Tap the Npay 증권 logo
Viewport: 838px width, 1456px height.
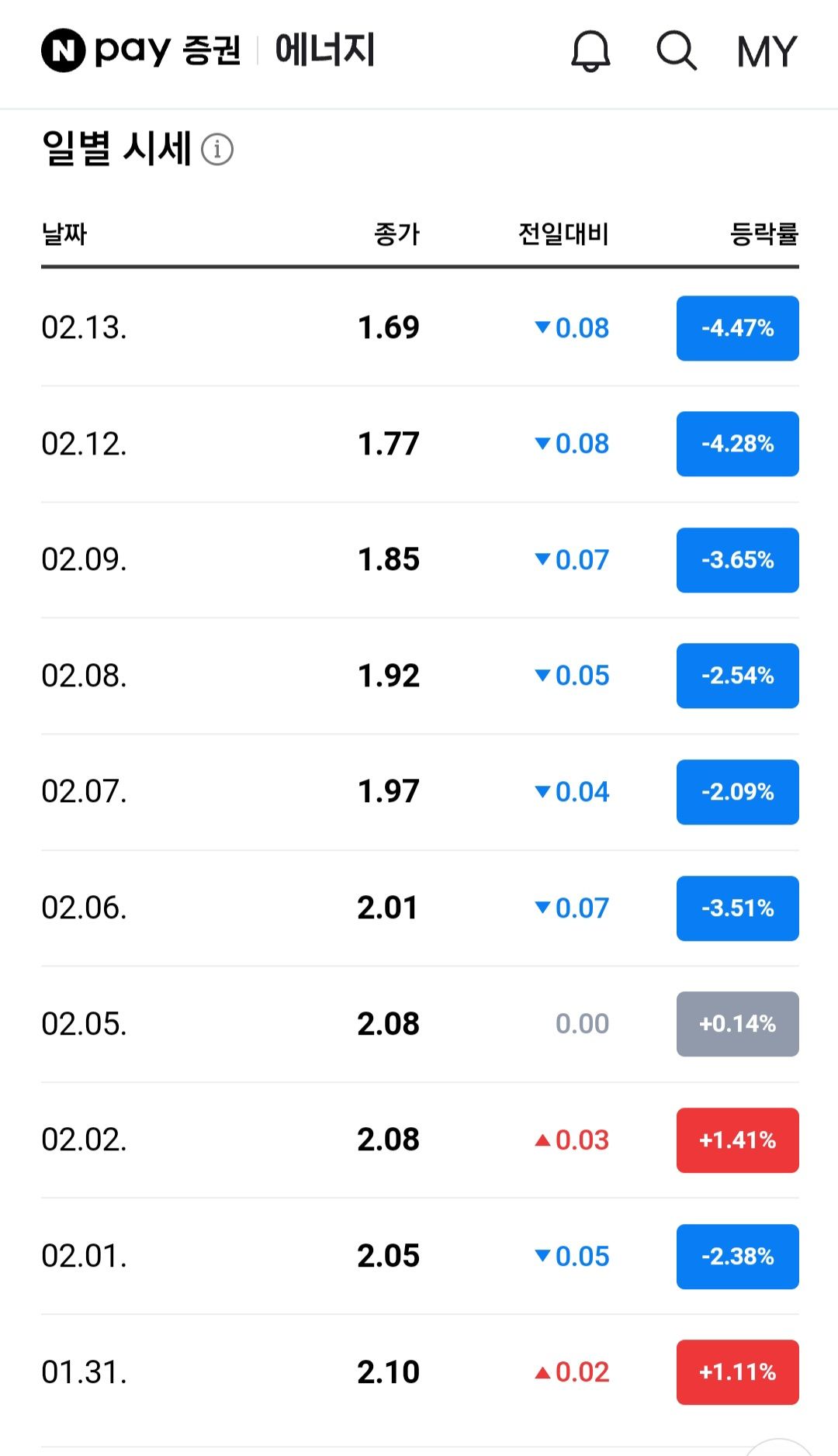141,50
